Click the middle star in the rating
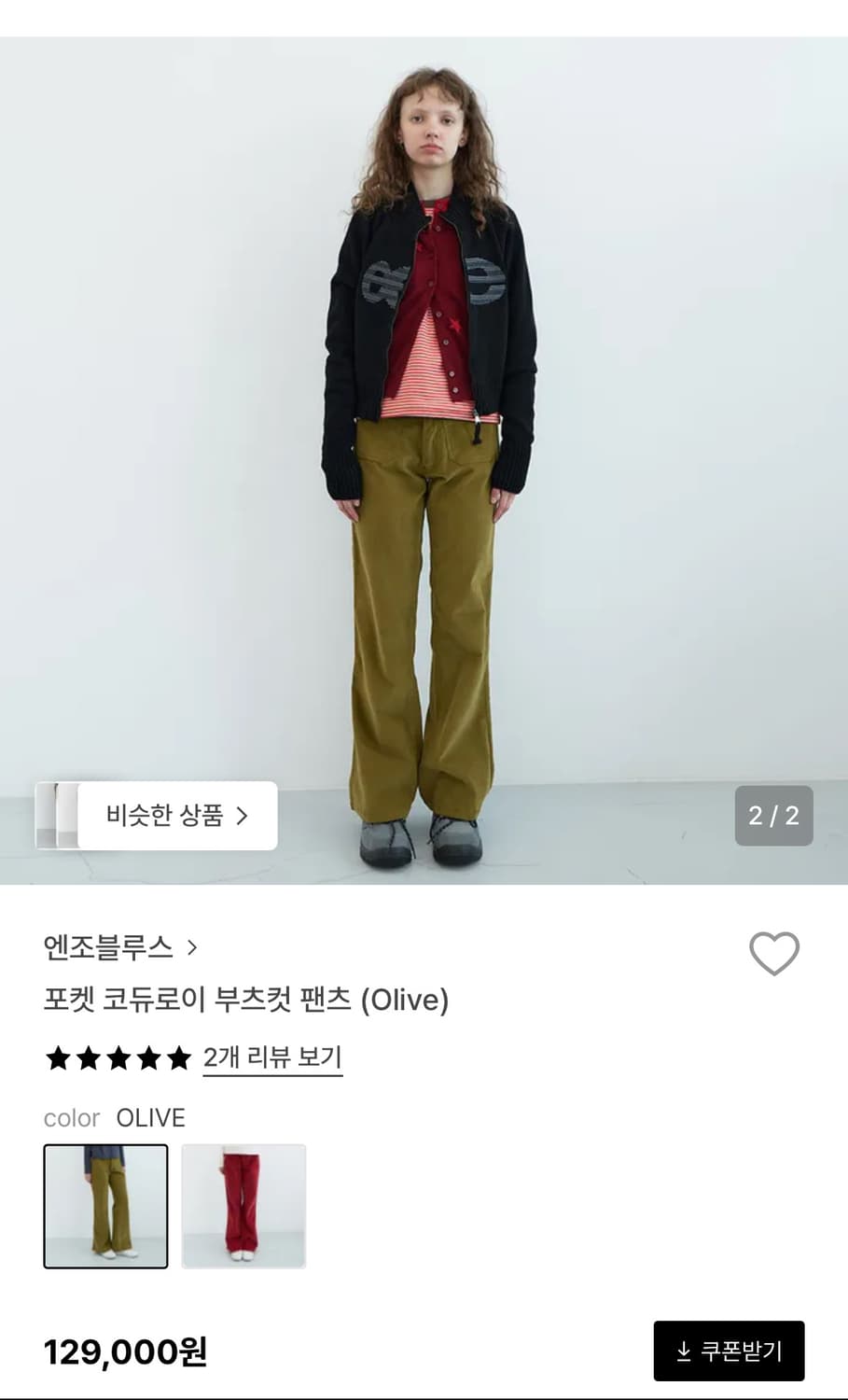The image size is (848, 1400). [119, 1059]
